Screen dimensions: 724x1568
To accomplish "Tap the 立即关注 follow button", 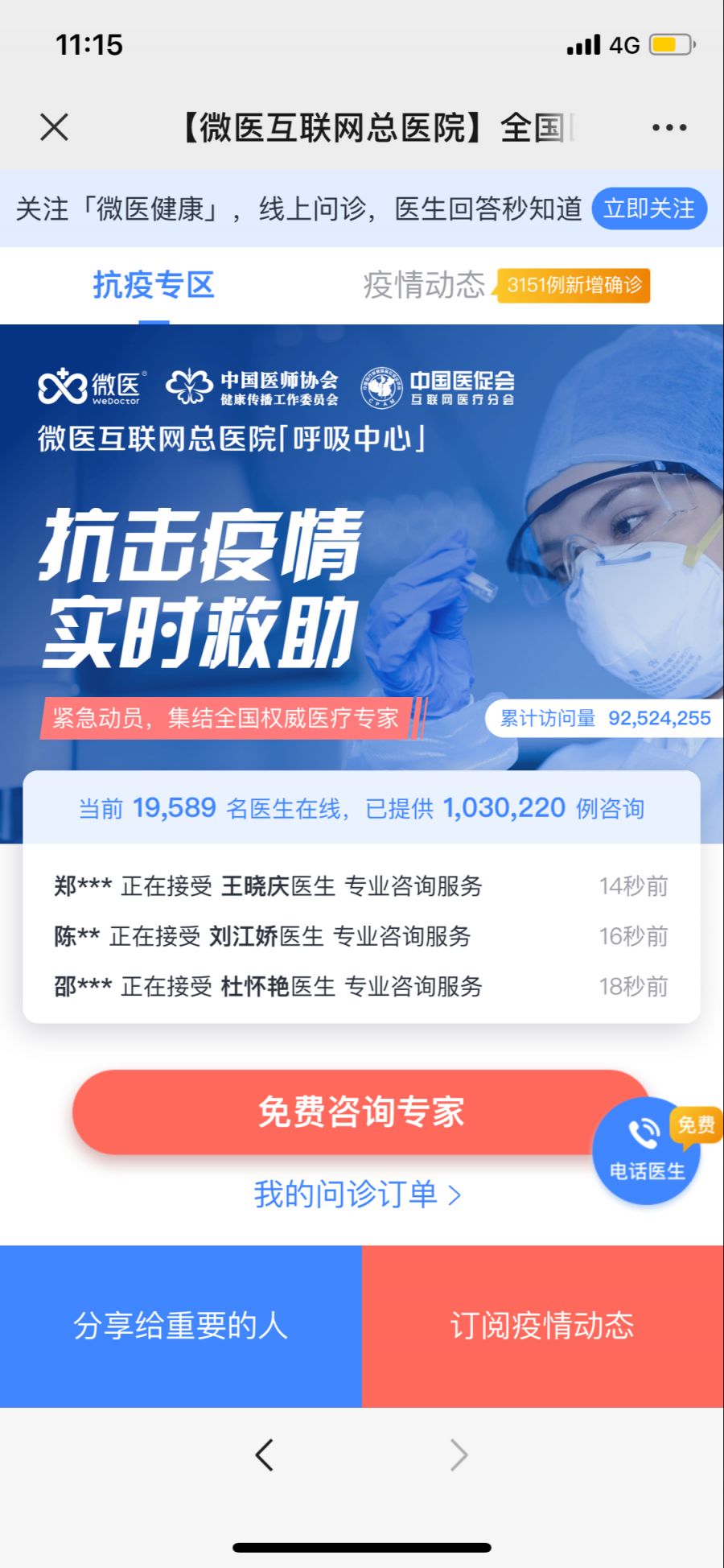I will coord(650,208).
